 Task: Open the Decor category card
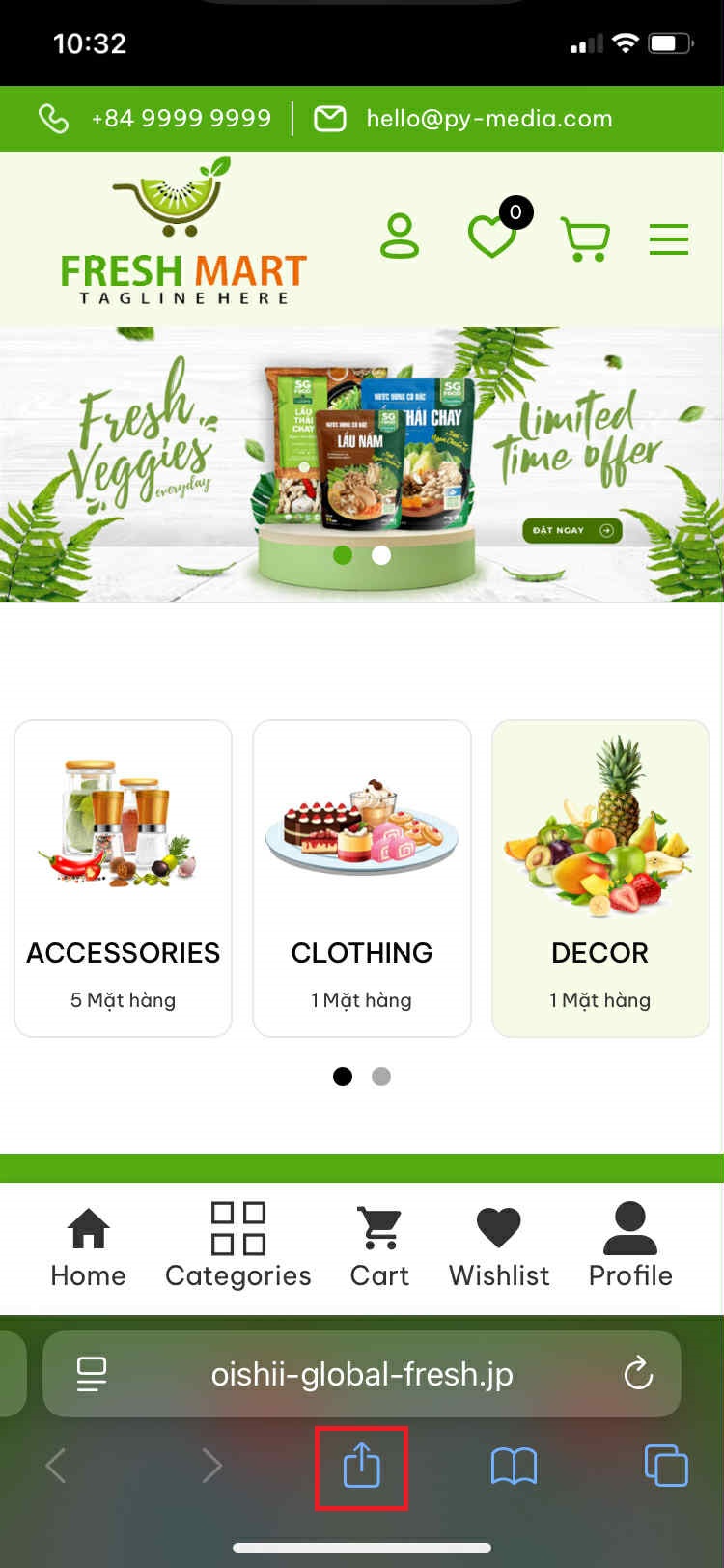(x=600, y=878)
